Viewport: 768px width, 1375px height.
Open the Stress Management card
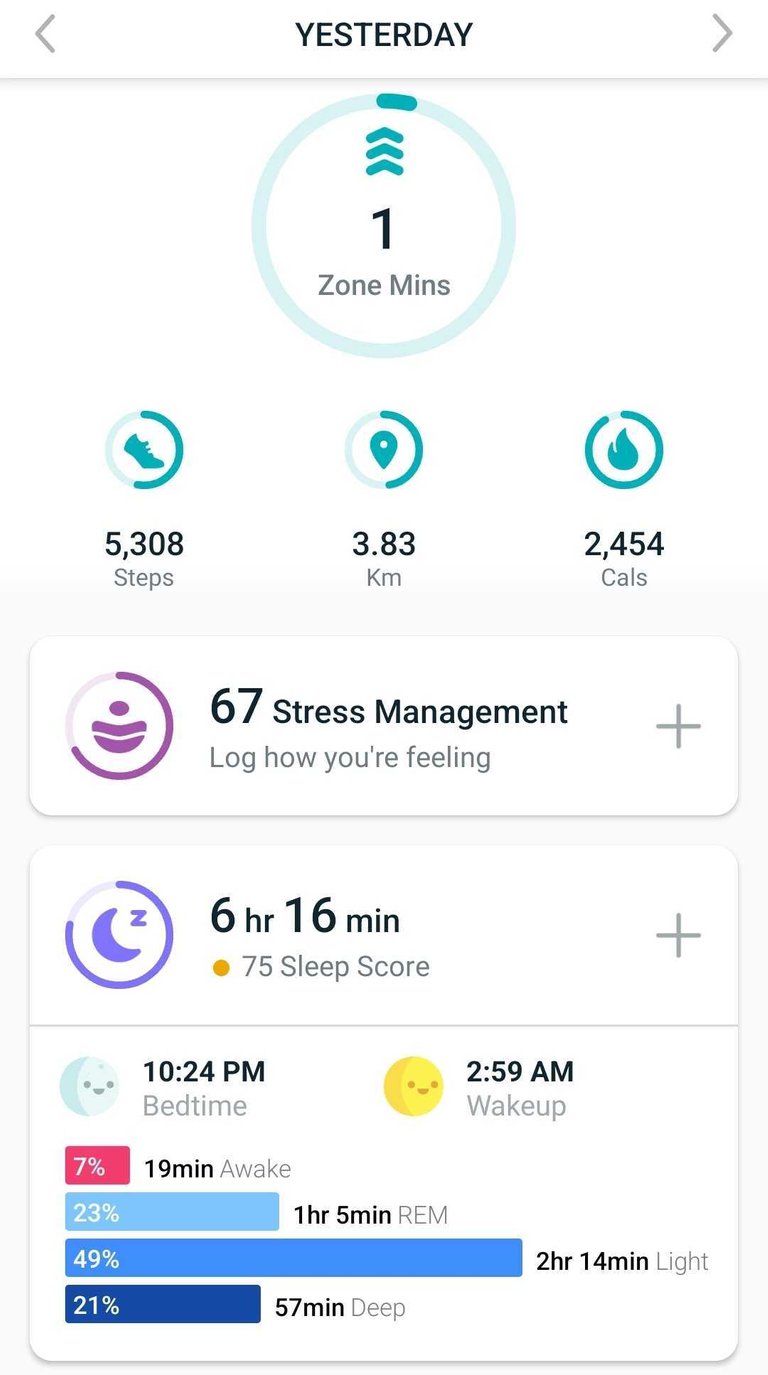[x=384, y=726]
